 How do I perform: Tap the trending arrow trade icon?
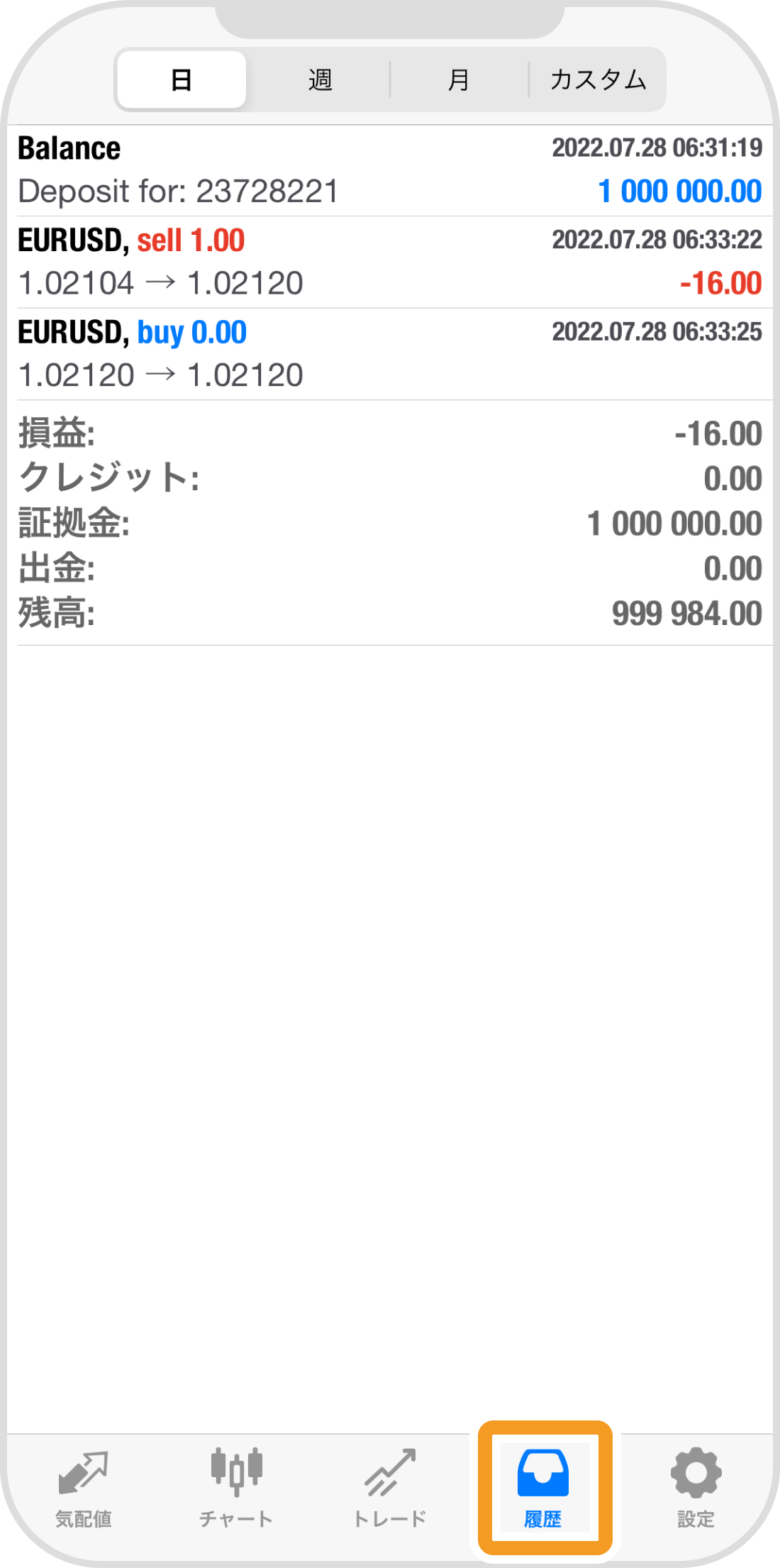tap(389, 1465)
